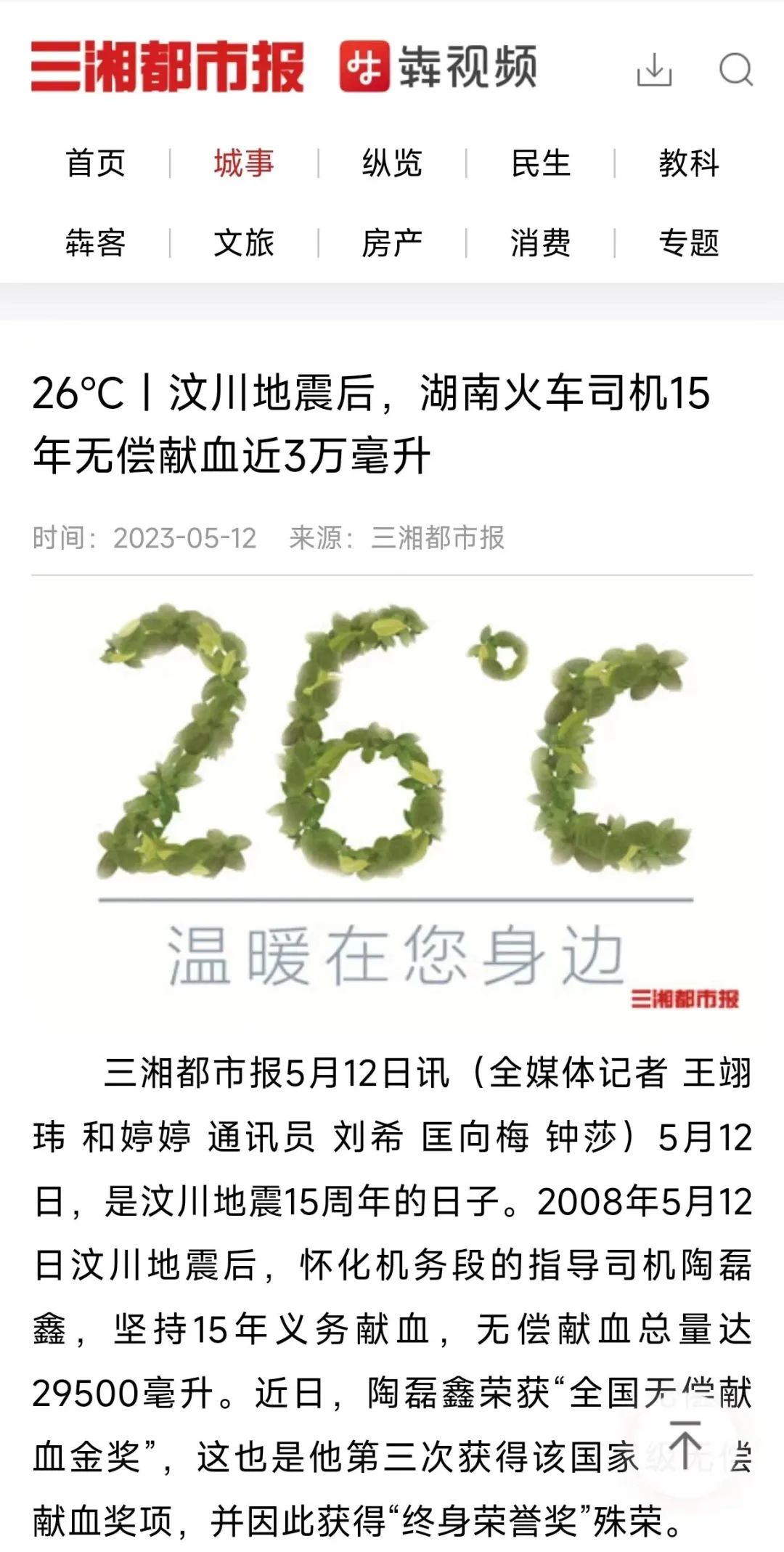
Task: Go to the 房产 section
Action: 392,243
